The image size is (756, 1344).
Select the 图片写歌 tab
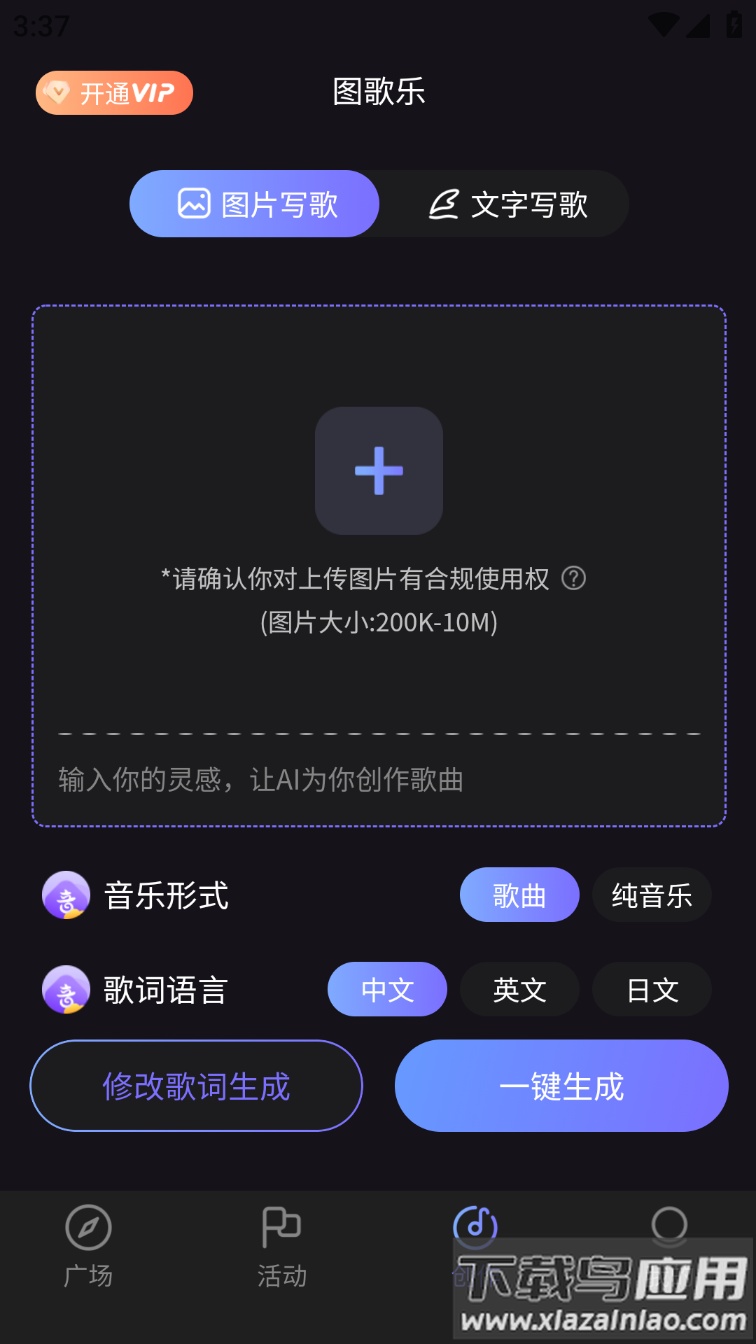pos(254,203)
